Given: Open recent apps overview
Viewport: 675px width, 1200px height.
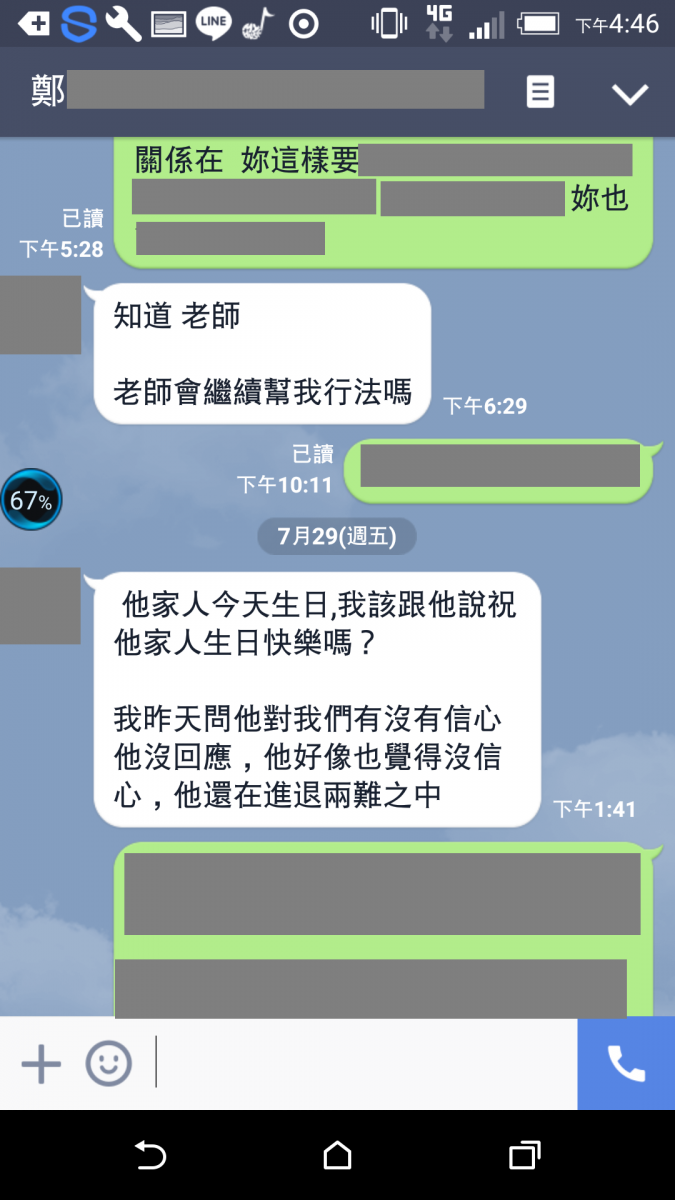Looking at the screenshot, I should click(x=524, y=1156).
